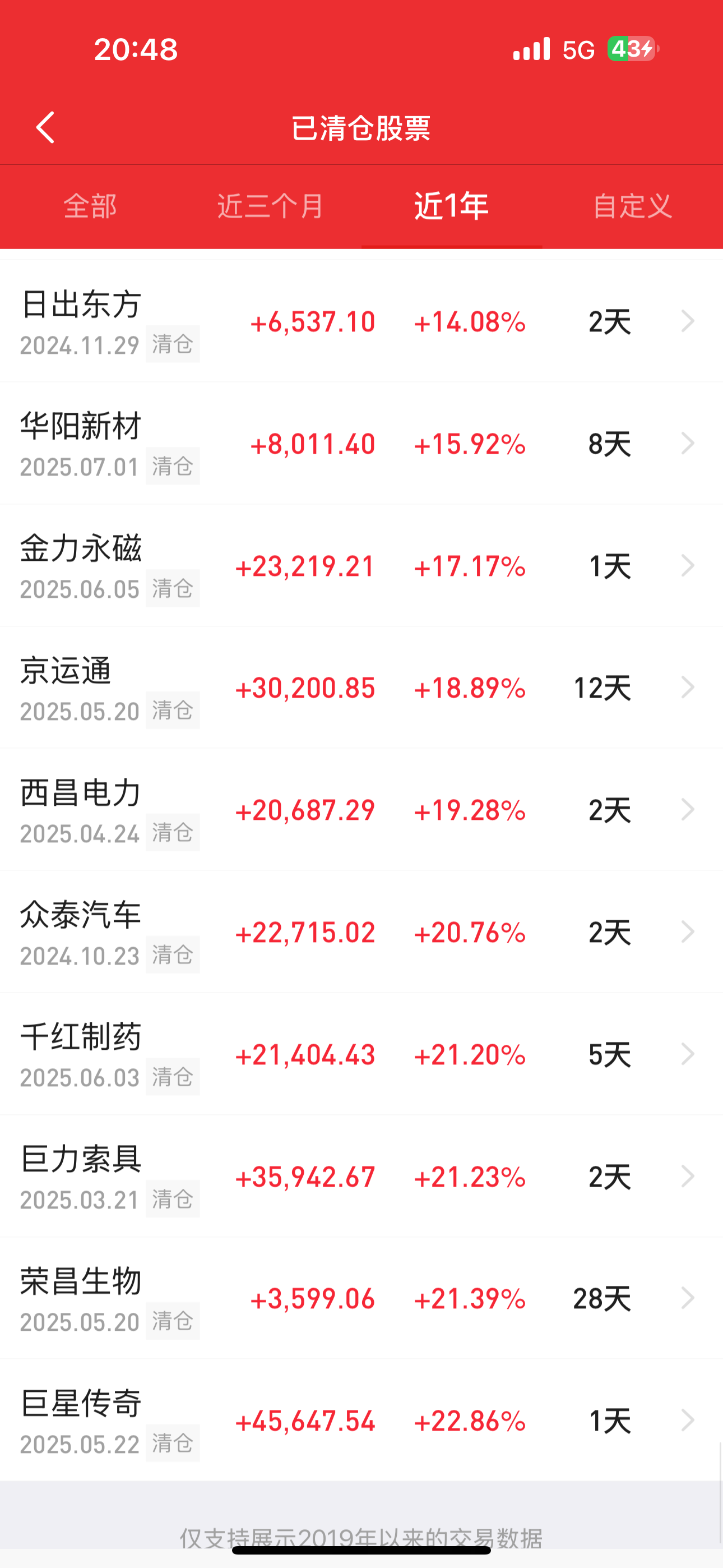Go back using the top-left arrow
Image resolution: width=723 pixels, height=1568 pixels.
coord(45,127)
